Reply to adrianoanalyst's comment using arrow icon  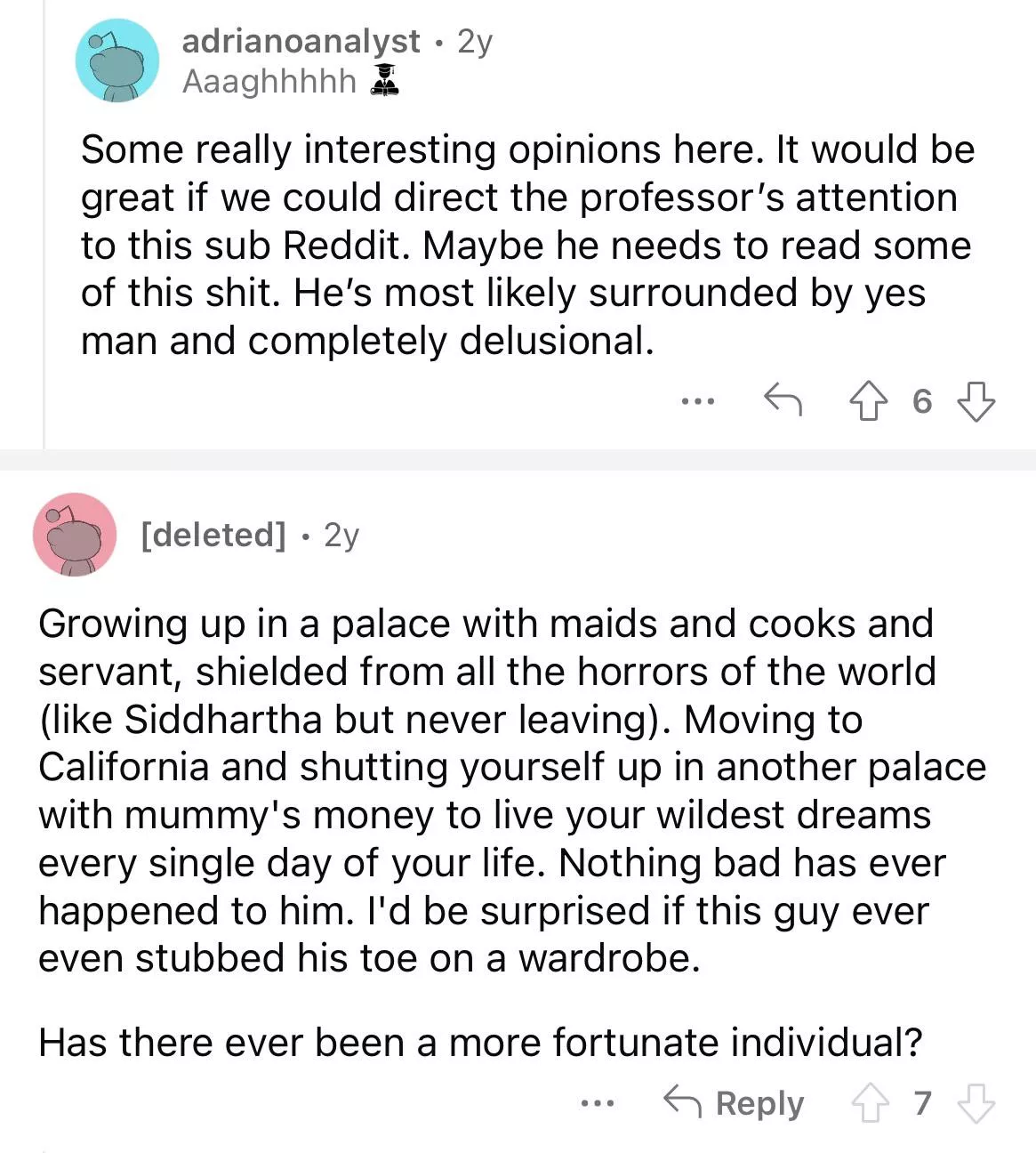(783, 401)
